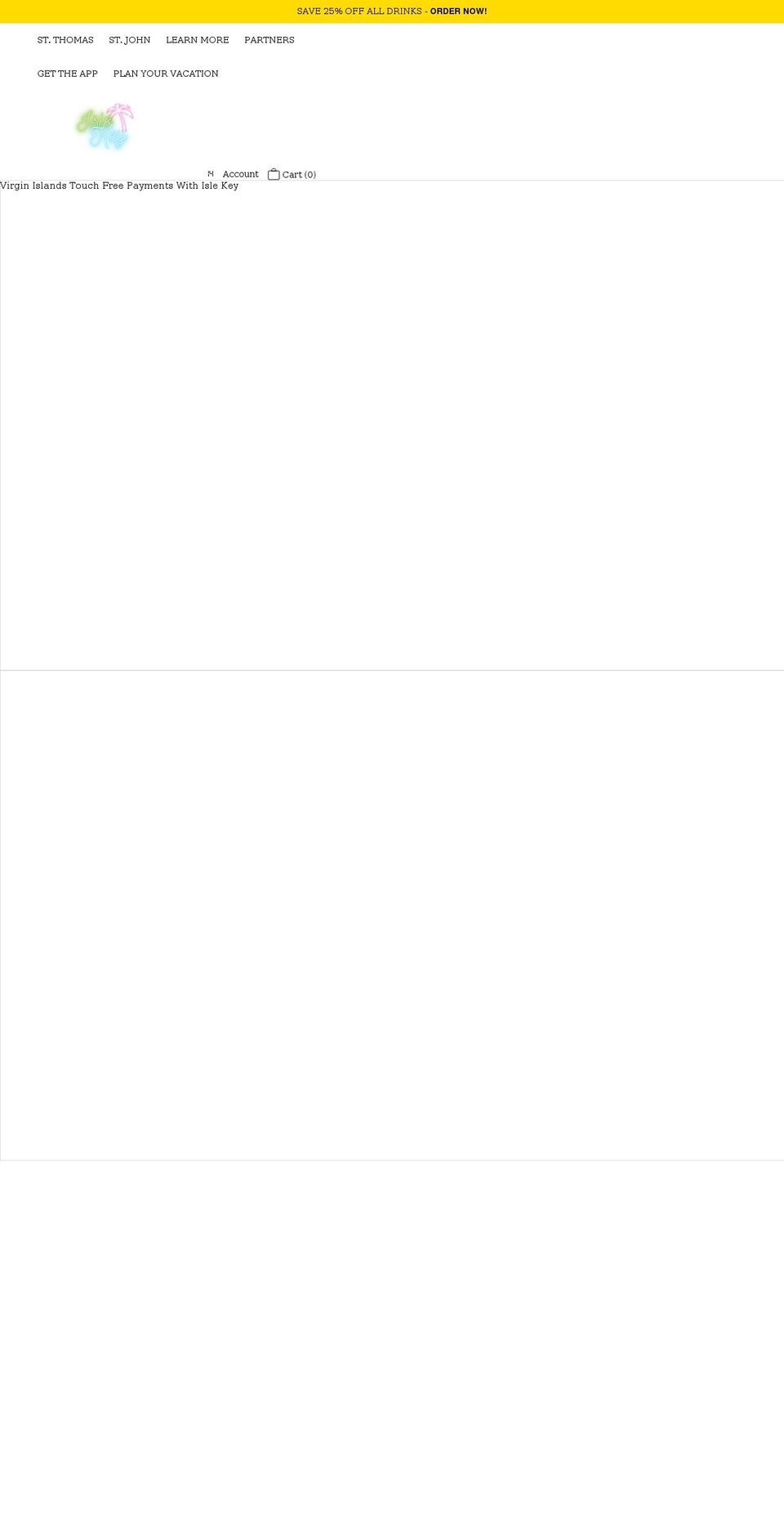Open the Get The App link
The width and height of the screenshot is (784, 1532).
coord(67,74)
